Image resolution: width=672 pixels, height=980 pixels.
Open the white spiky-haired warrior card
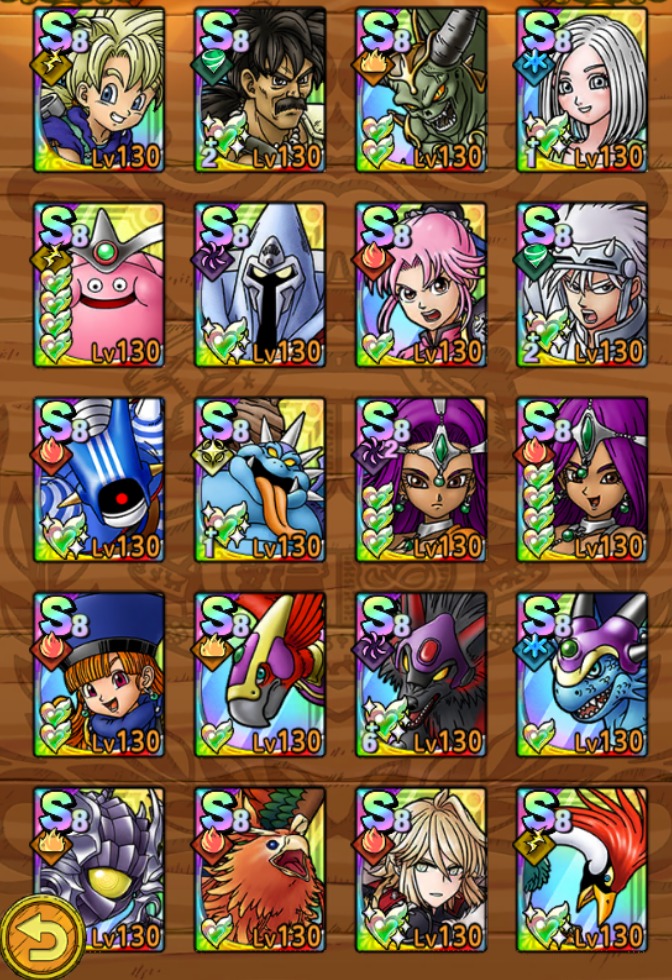(x=582, y=285)
